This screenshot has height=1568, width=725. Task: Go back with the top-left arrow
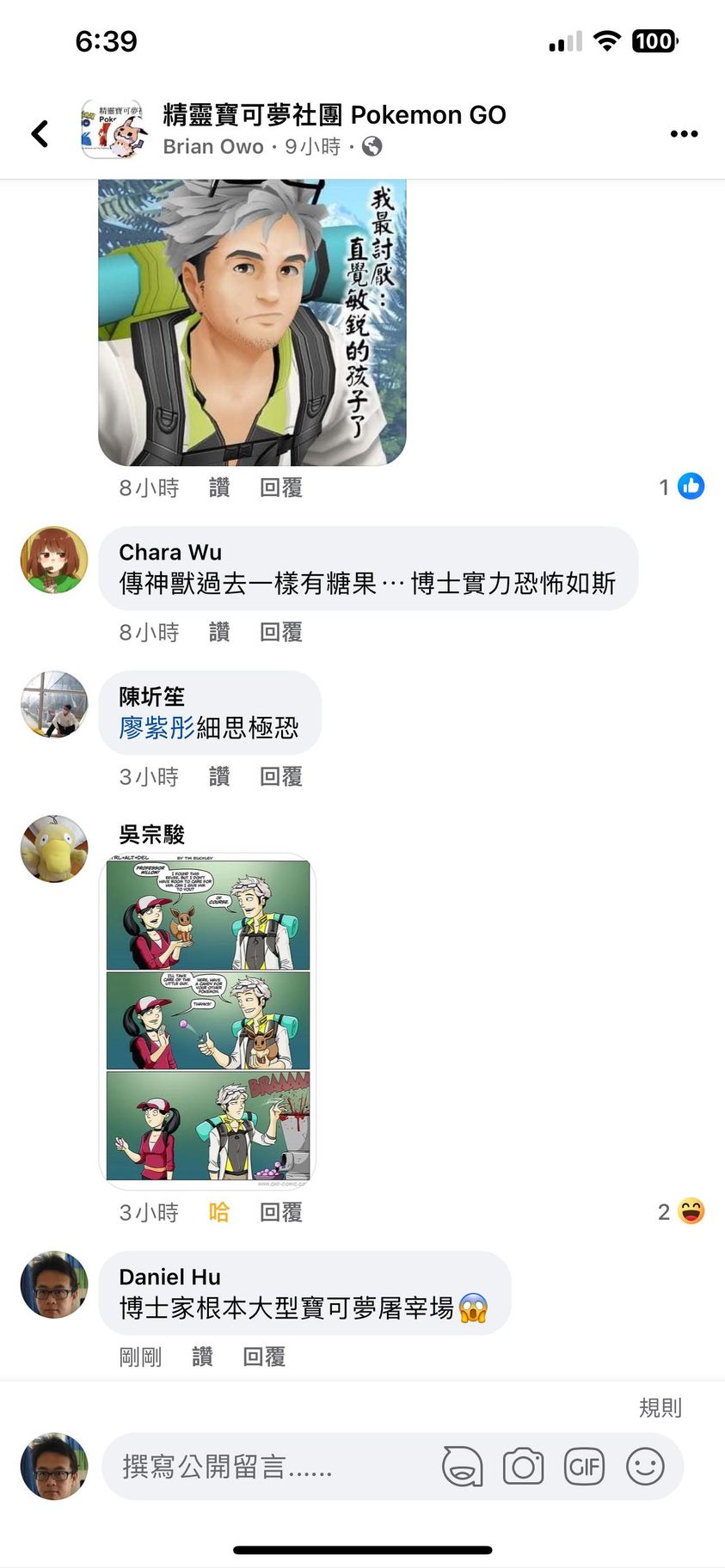pos(40,133)
